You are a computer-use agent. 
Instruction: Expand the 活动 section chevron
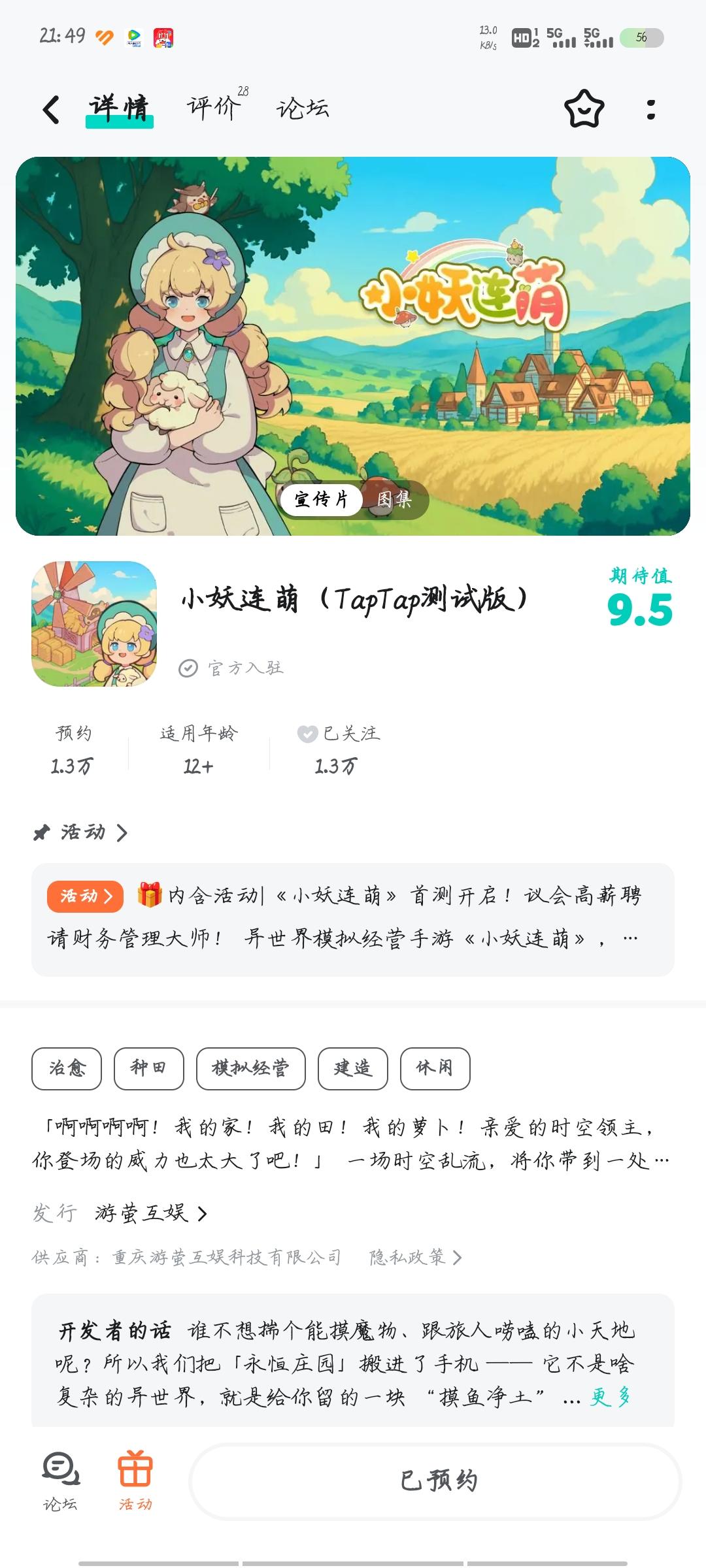(x=123, y=832)
